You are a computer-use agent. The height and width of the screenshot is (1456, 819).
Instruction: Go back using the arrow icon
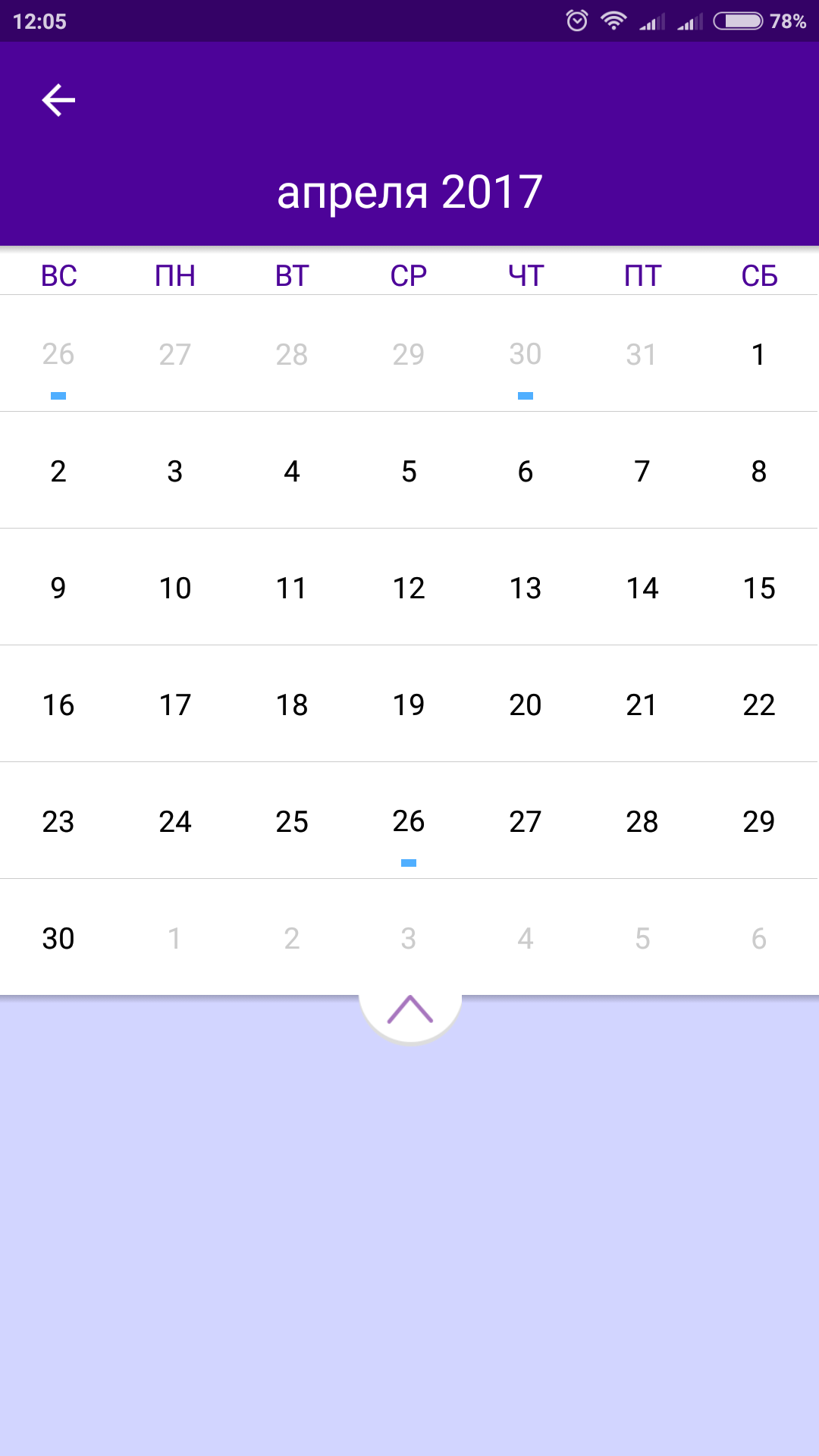pyautogui.click(x=58, y=100)
